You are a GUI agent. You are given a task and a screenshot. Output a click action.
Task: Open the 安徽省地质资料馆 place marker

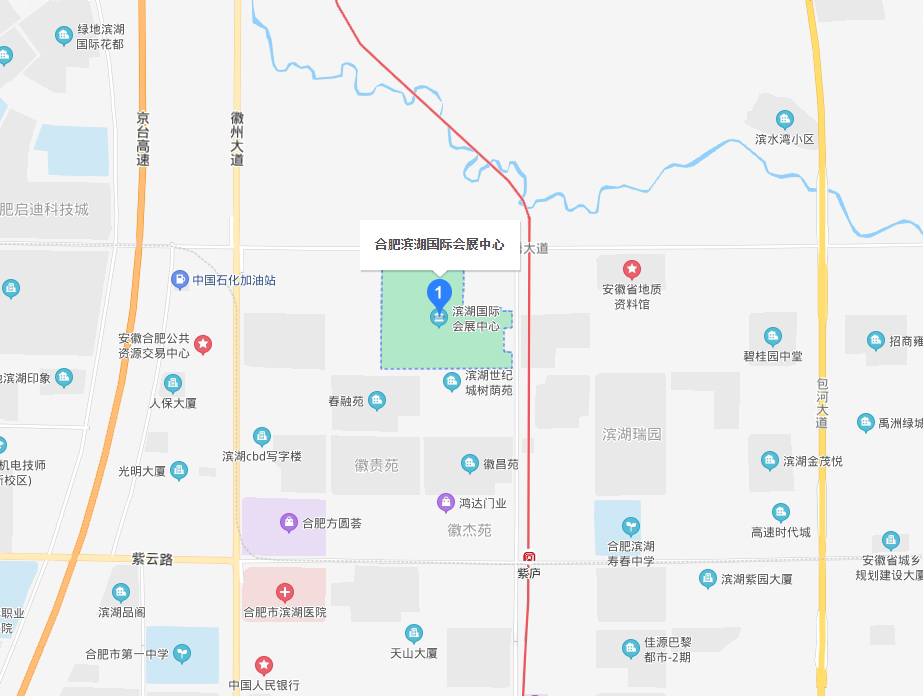click(632, 269)
